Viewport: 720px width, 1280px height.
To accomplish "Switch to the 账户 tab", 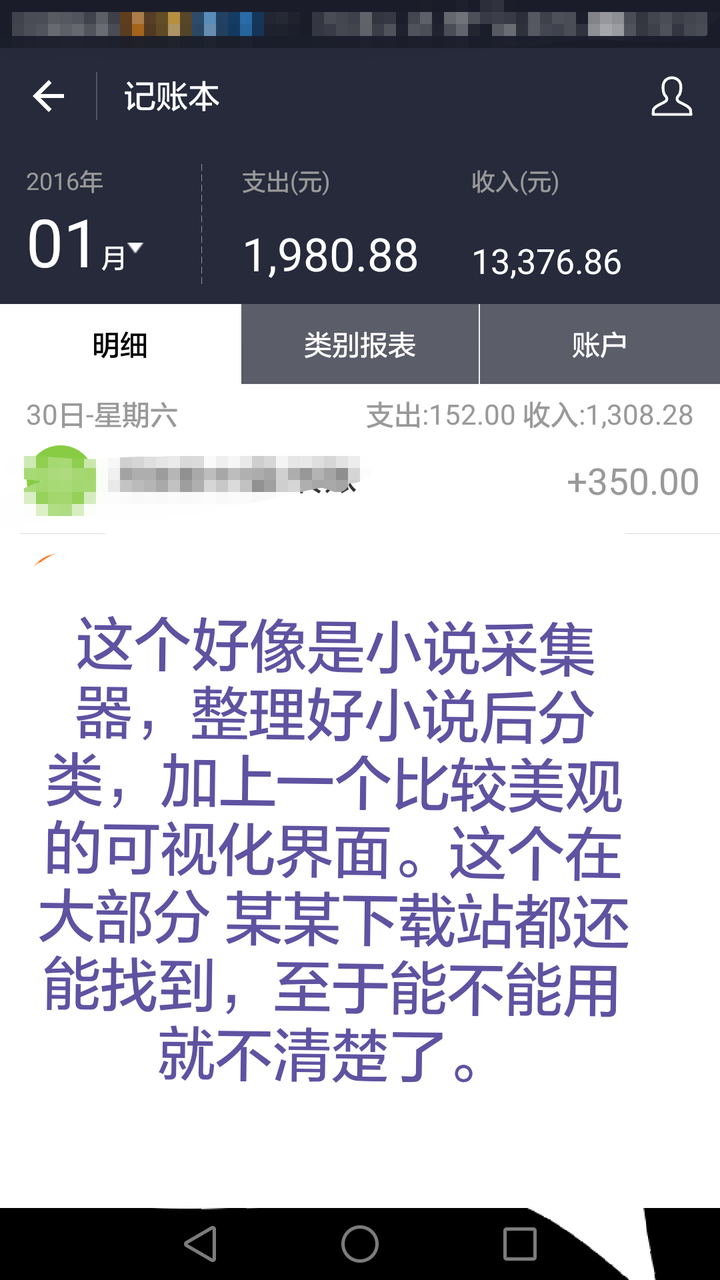I will (x=600, y=345).
